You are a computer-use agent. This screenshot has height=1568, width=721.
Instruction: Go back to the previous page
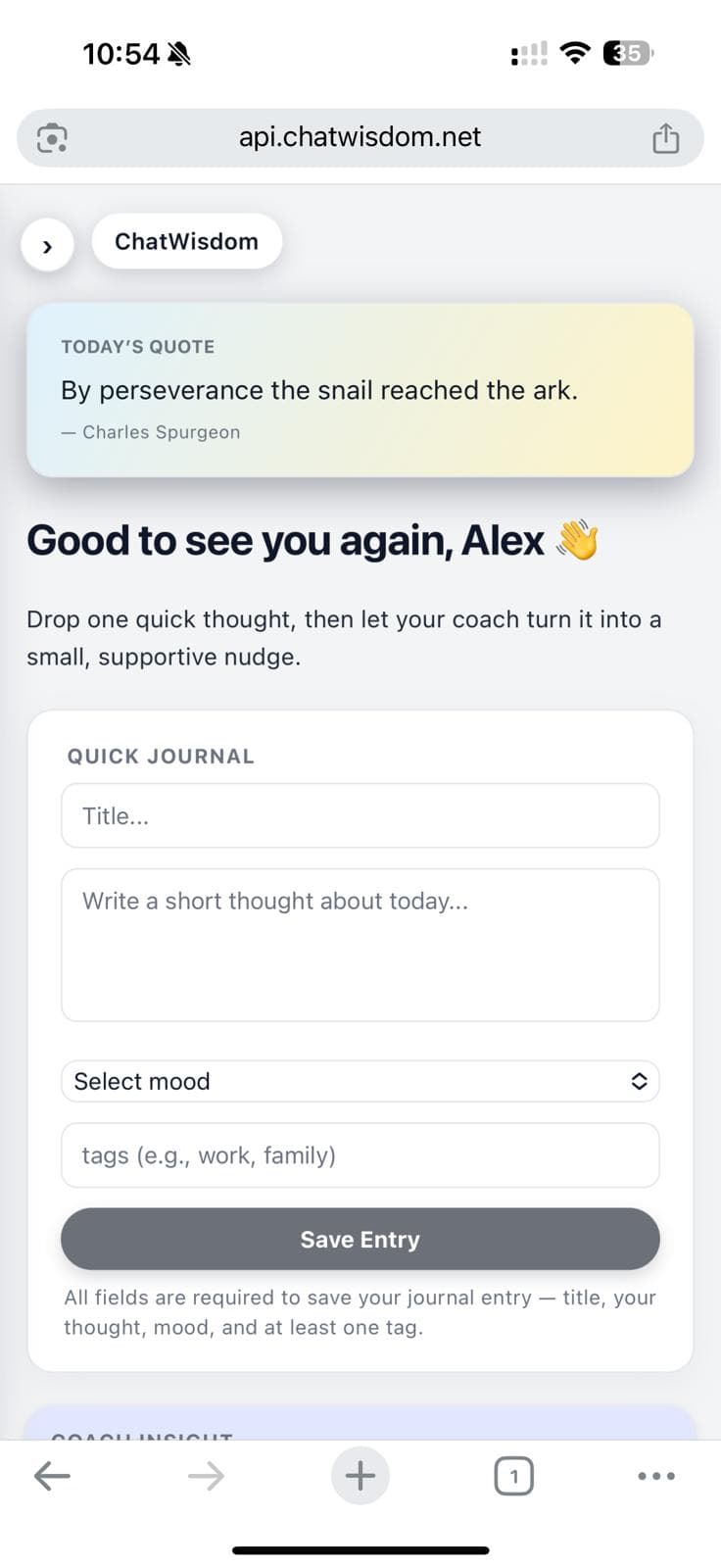click(x=52, y=1476)
